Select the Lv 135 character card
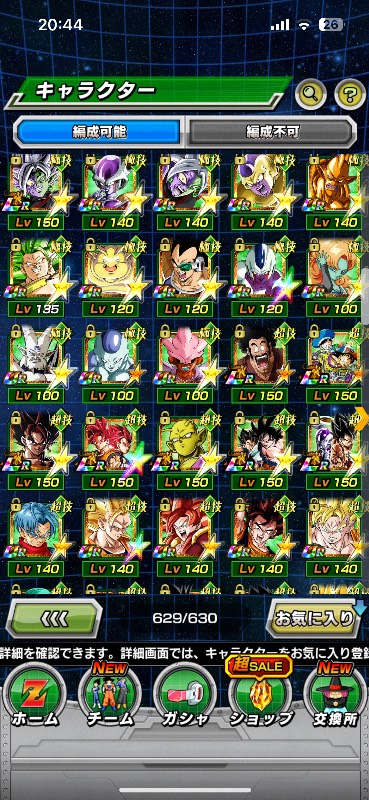Image resolution: width=369 pixels, height=800 pixels. click(36, 278)
